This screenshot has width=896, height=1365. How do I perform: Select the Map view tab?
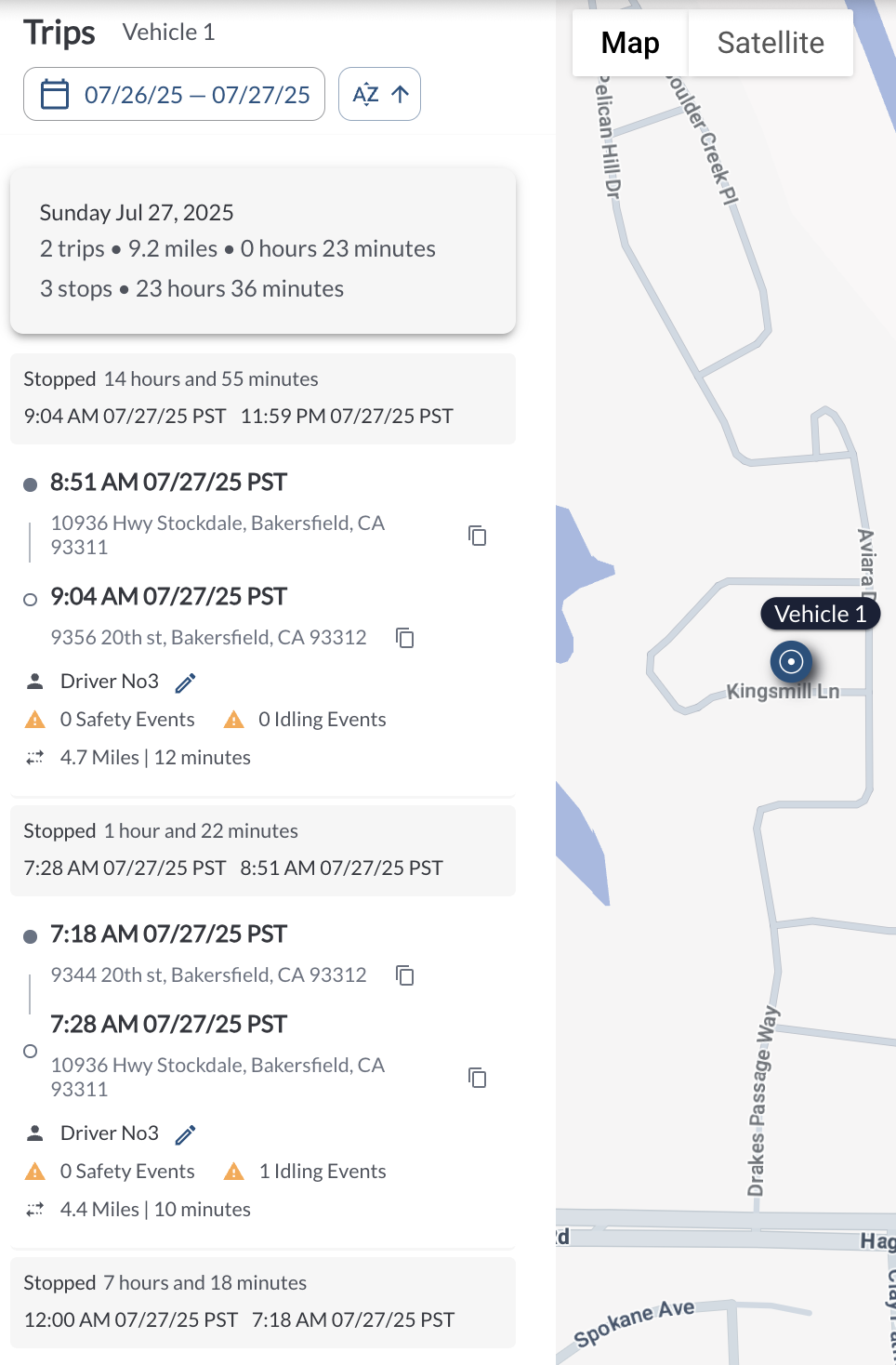(630, 43)
